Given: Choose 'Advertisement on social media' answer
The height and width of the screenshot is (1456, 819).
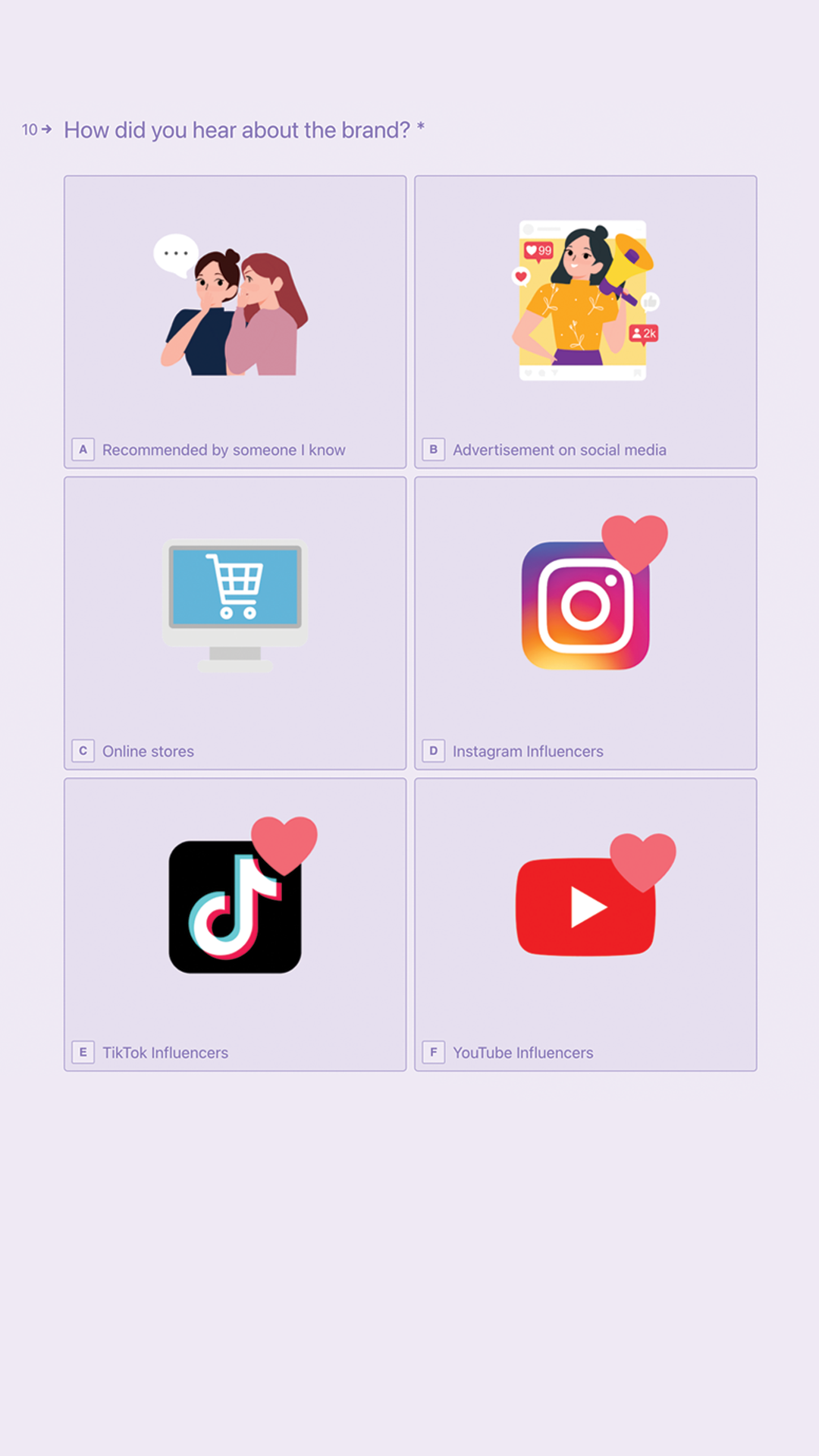Looking at the screenshot, I should [585, 322].
